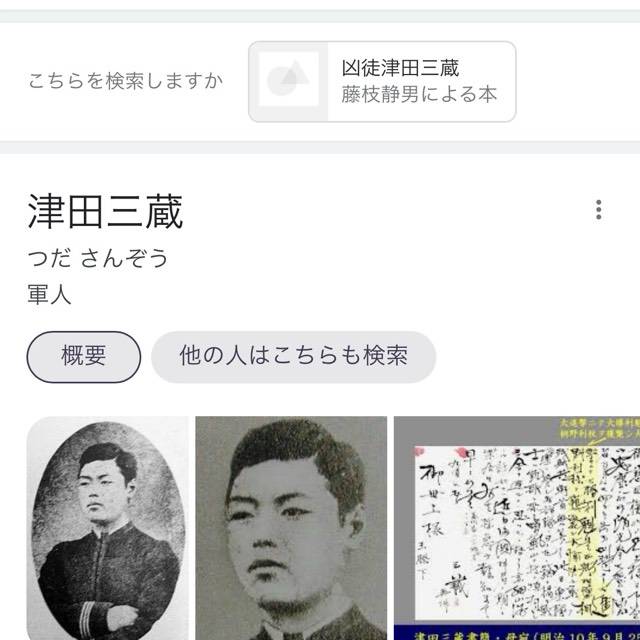Open the oval portrait photo
The width and height of the screenshot is (640, 640).
(x=107, y=528)
